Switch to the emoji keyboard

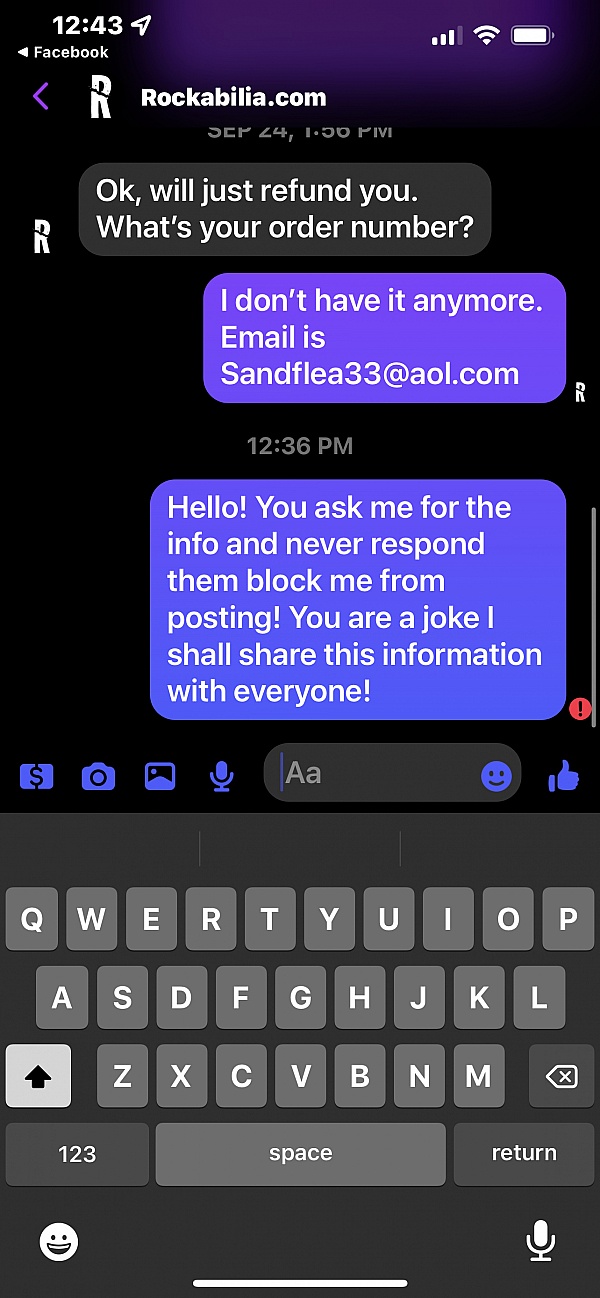59,1242
